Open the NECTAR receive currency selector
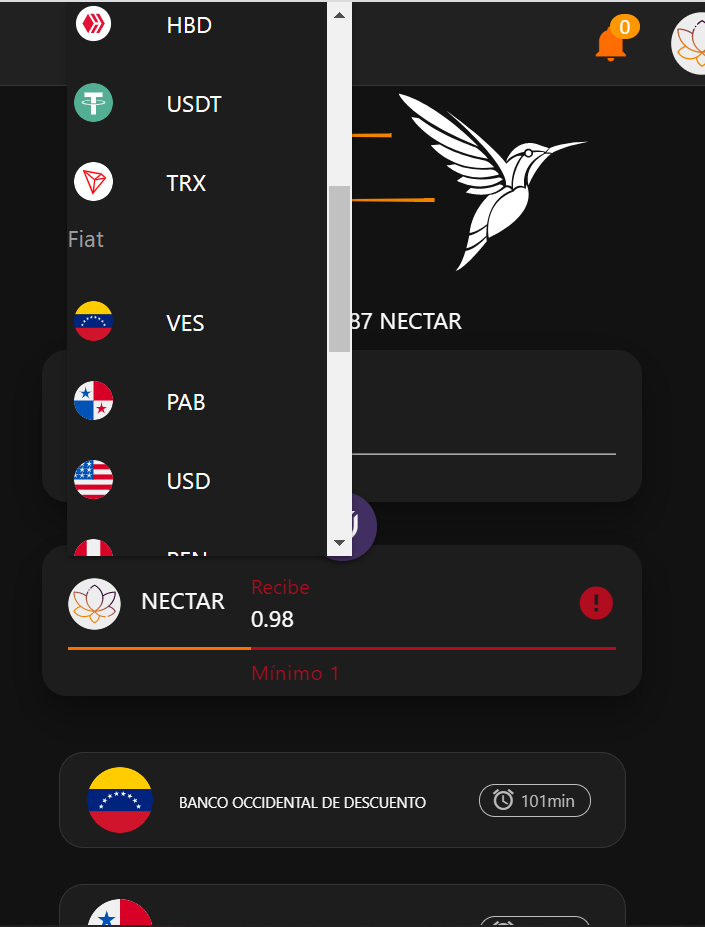This screenshot has width=705, height=927. [x=147, y=602]
